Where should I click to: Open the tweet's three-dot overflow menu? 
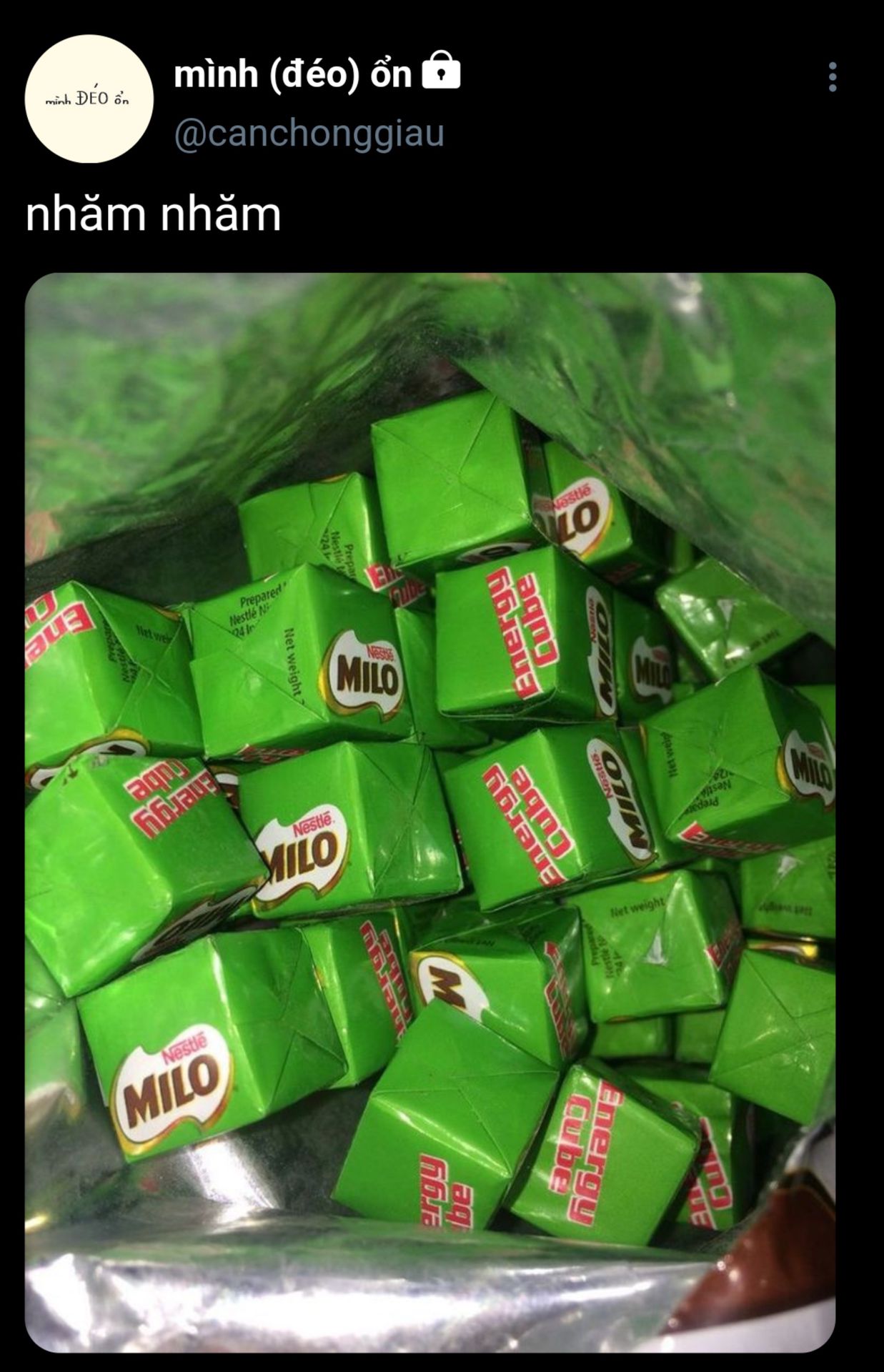tap(832, 76)
